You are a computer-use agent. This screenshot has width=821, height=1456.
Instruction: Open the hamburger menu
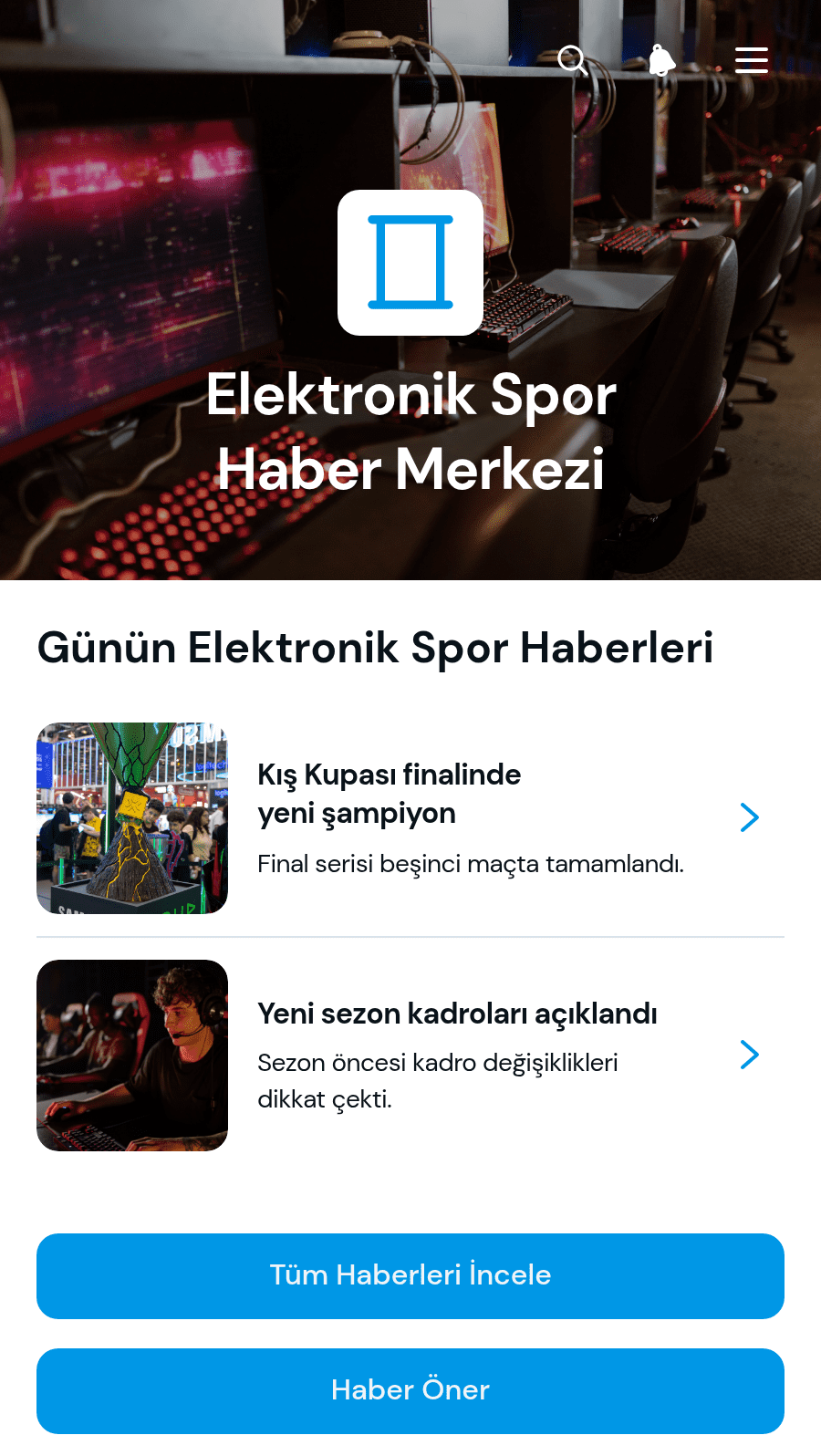click(x=752, y=60)
